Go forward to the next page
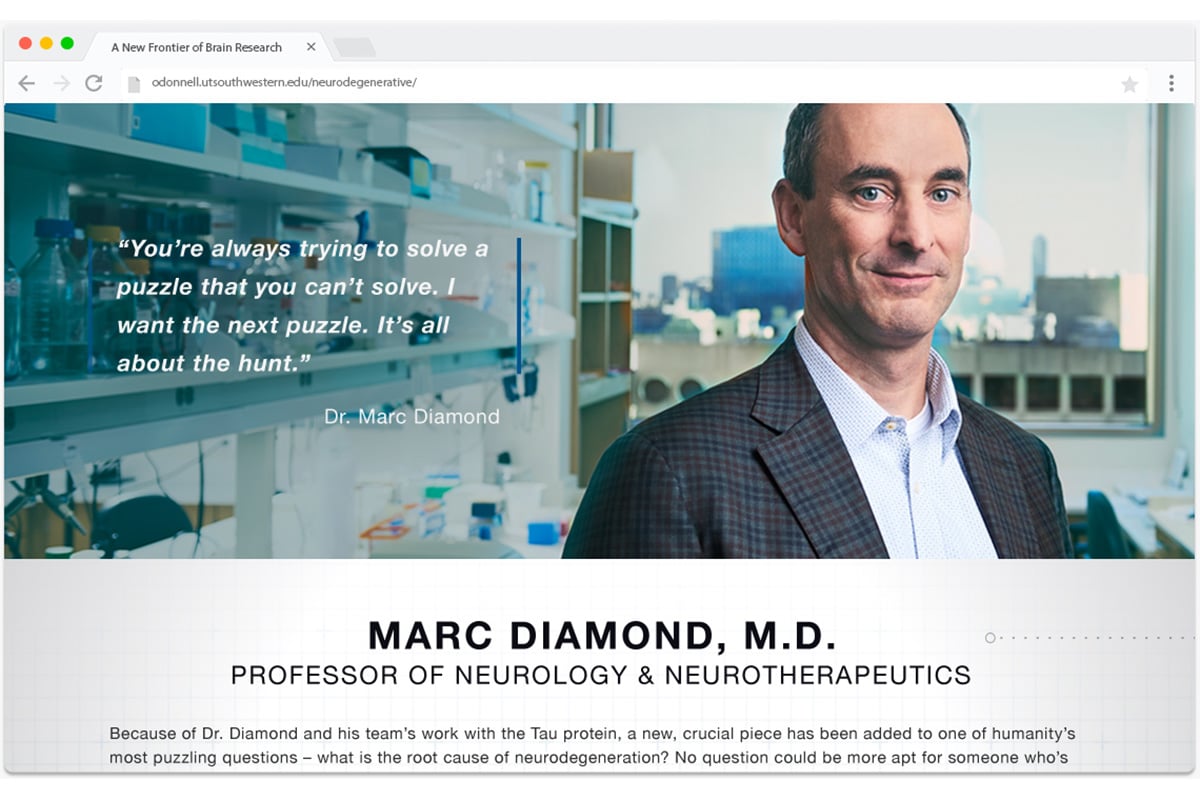 (61, 83)
